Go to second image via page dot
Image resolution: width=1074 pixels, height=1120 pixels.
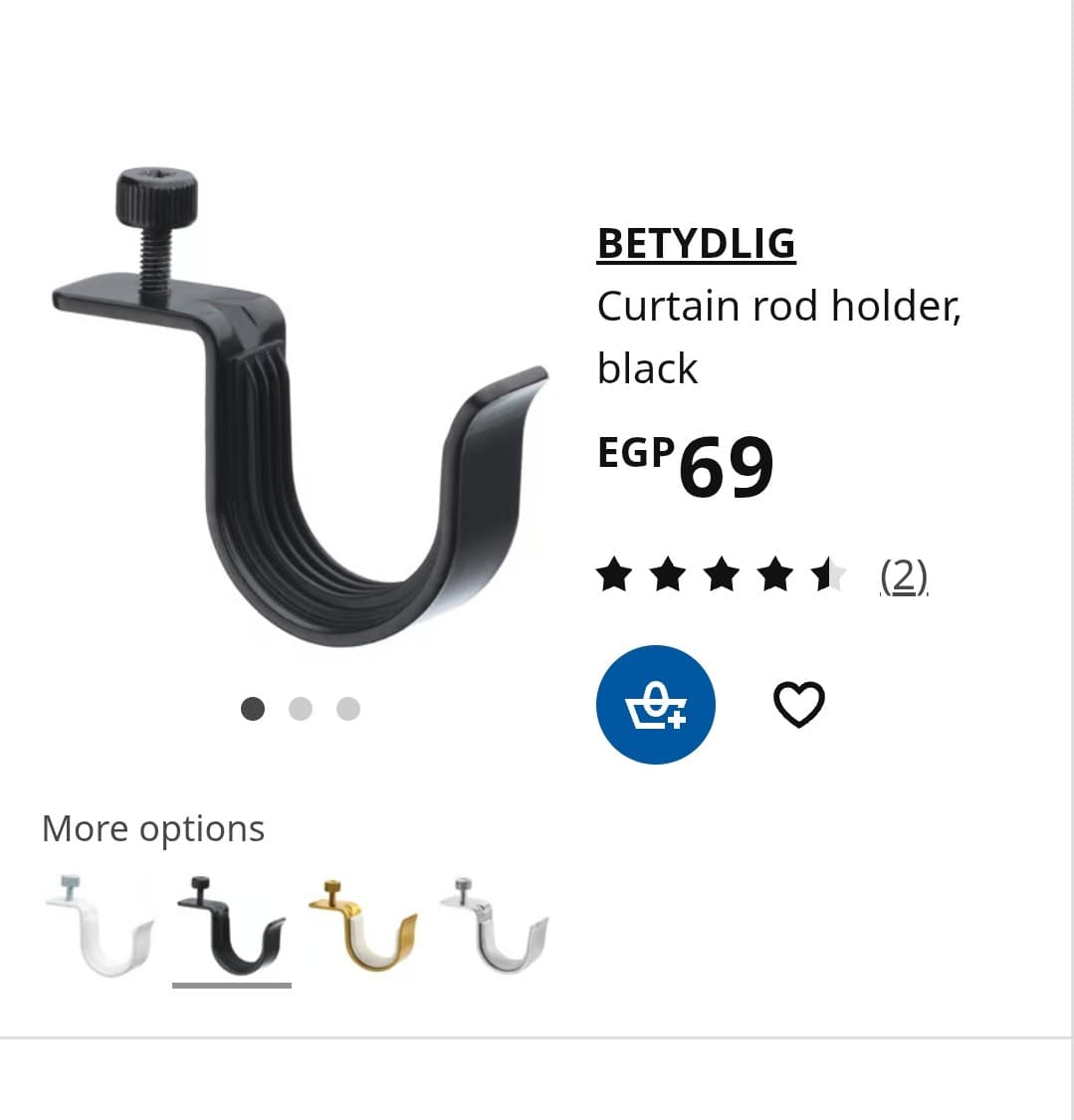(301, 709)
